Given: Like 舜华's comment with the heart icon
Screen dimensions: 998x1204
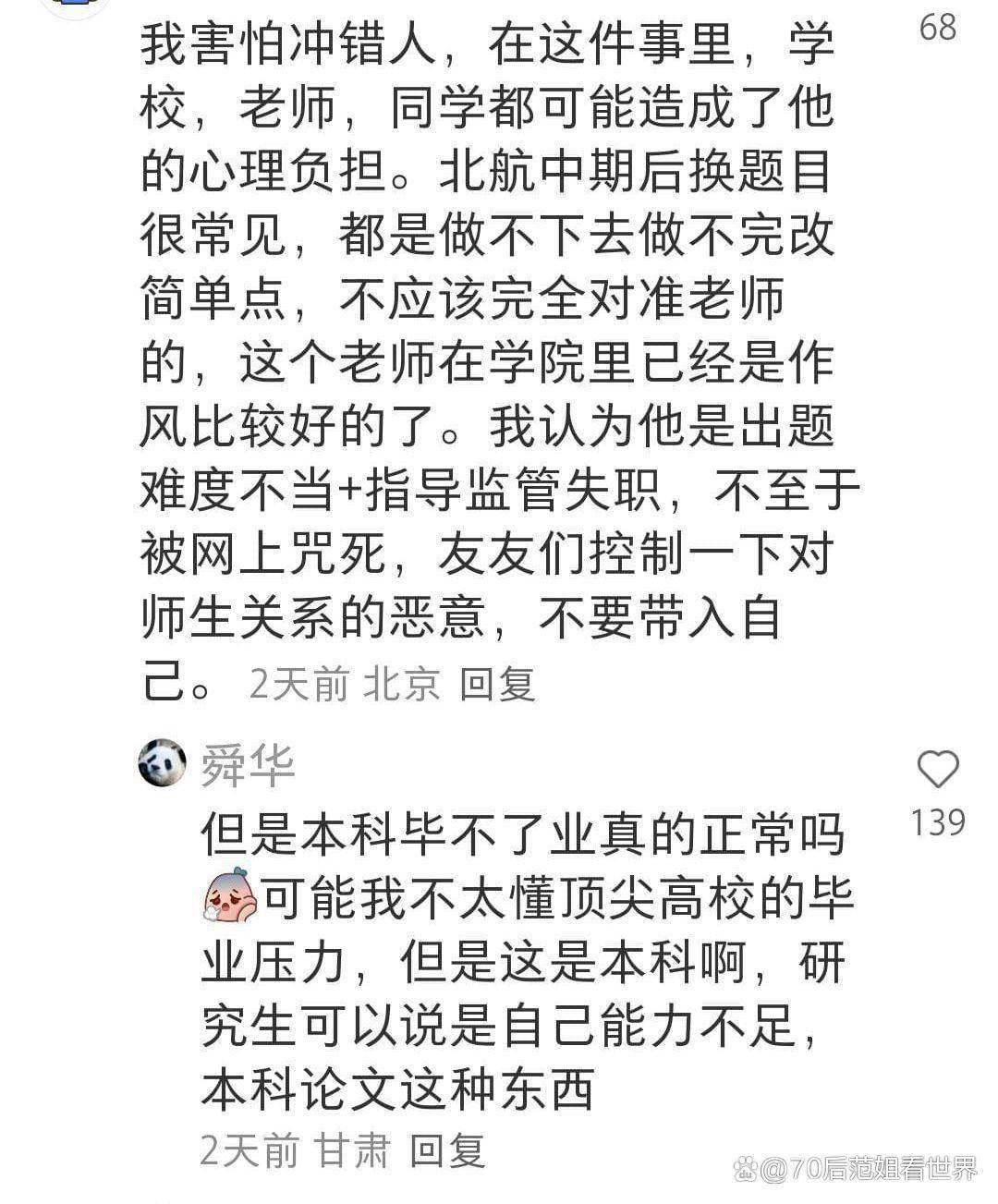Looking at the screenshot, I should (x=937, y=769).
